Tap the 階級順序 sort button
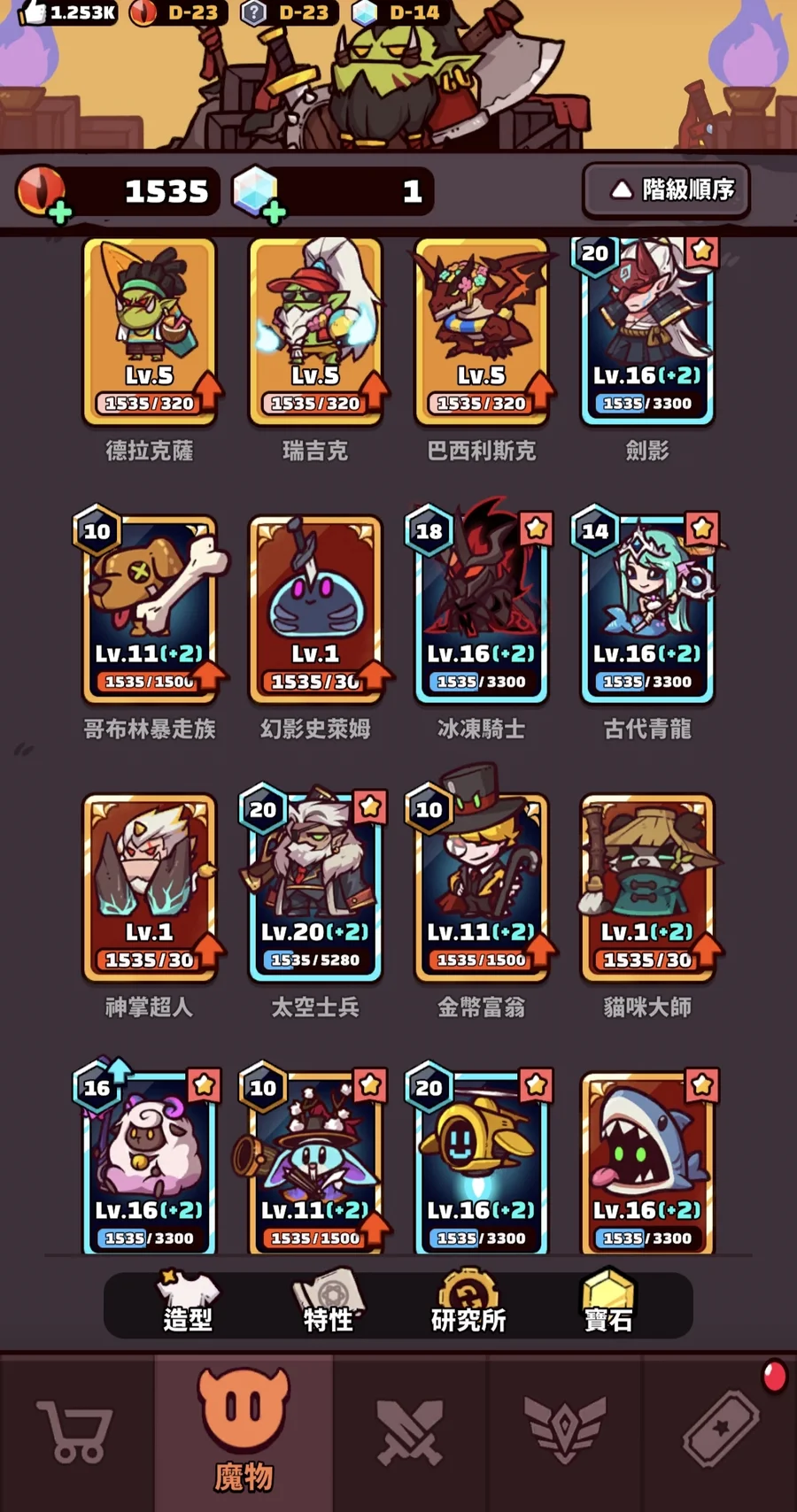Image resolution: width=797 pixels, height=1512 pixels. (x=666, y=189)
